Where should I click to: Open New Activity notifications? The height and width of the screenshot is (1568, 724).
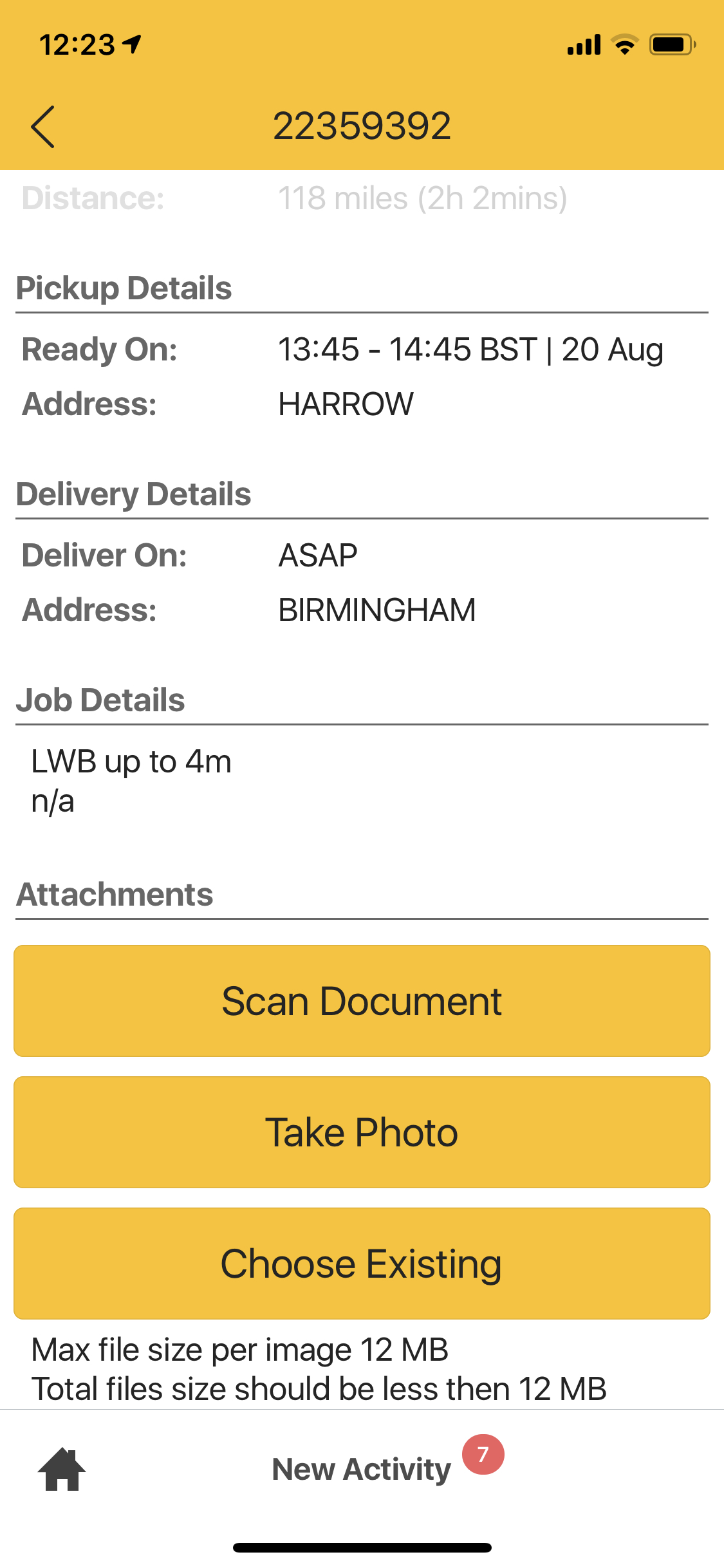[362, 1469]
